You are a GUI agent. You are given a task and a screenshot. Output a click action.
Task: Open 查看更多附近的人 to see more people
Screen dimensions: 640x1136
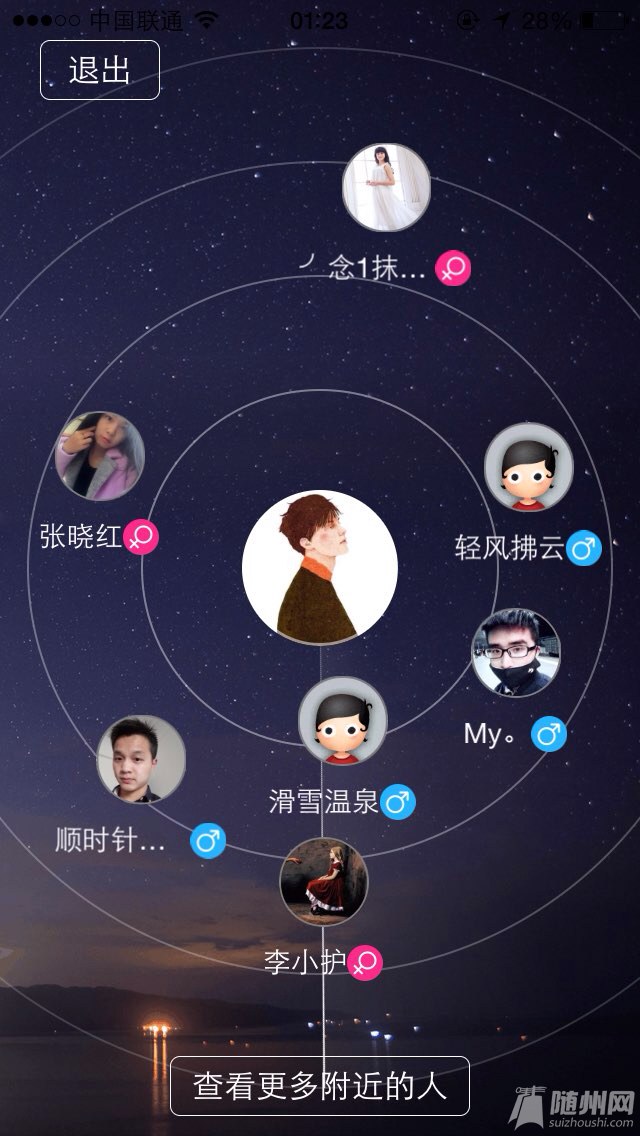tap(320, 1086)
